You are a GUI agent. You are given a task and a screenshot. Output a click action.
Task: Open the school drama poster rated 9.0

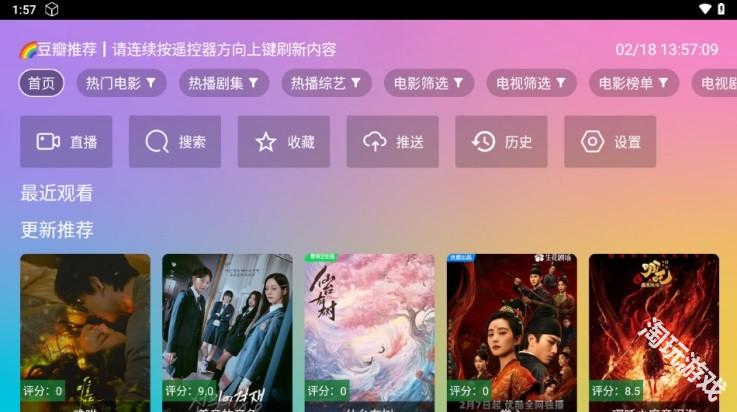[x=227, y=330]
